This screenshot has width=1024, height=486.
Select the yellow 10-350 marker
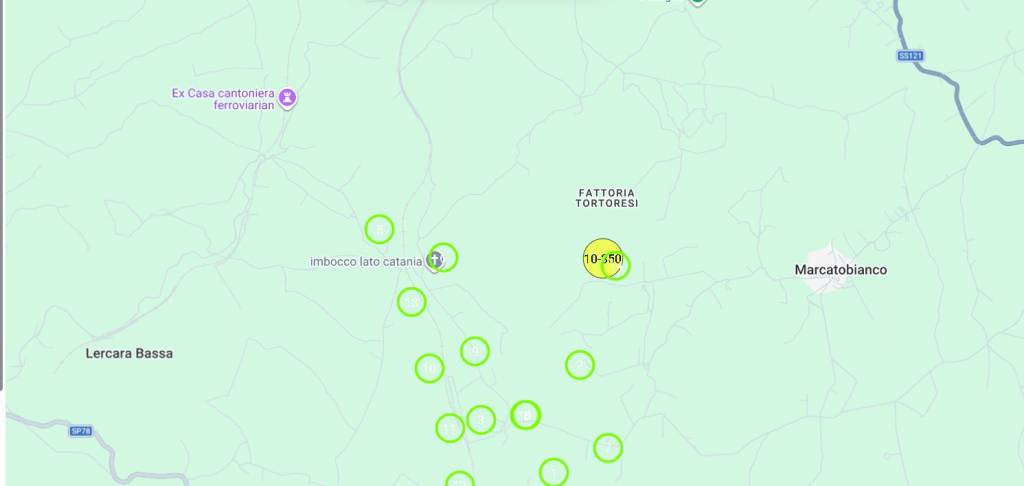click(x=602, y=258)
